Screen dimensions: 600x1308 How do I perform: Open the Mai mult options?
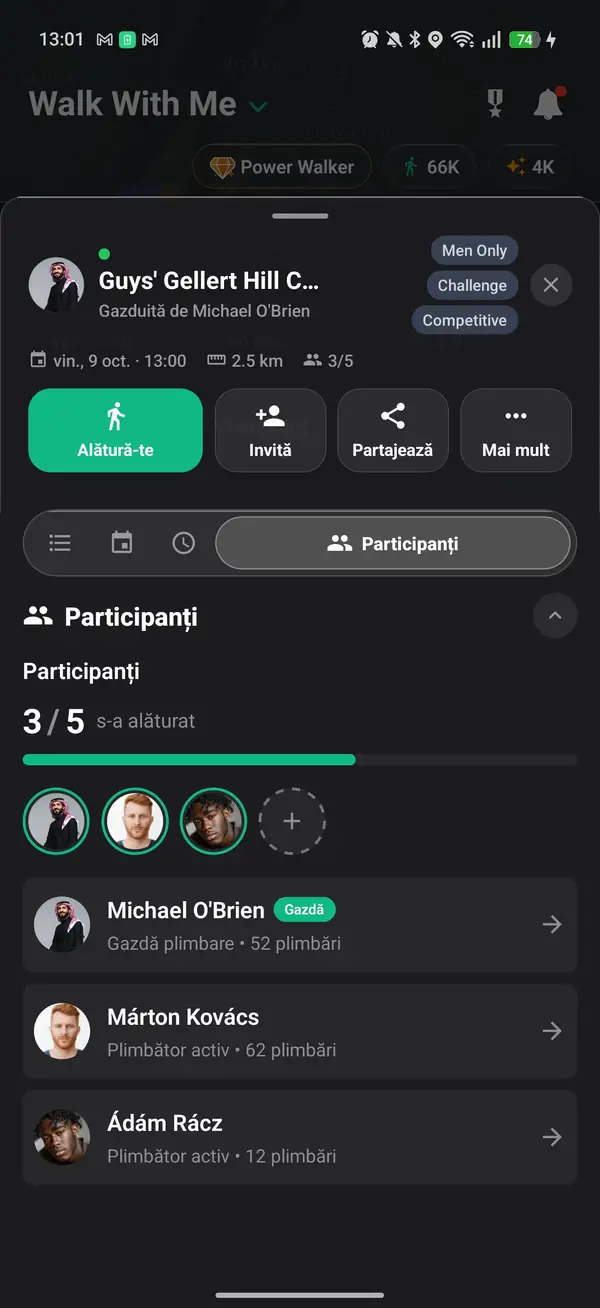[x=516, y=430]
